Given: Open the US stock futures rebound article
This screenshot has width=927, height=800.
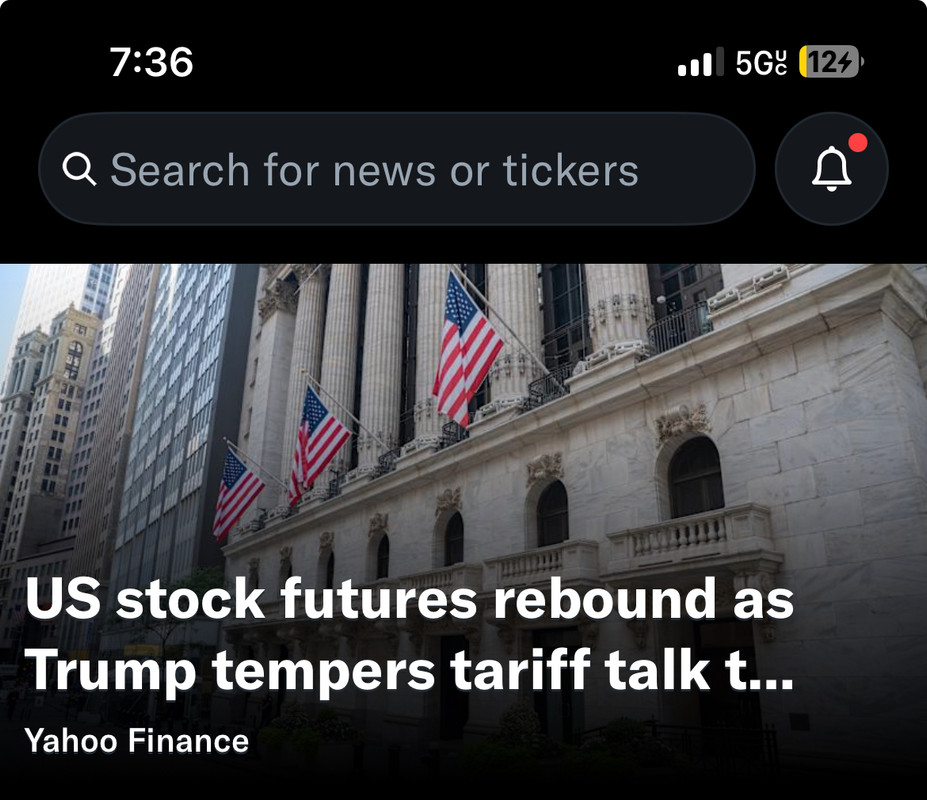Looking at the screenshot, I should pos(410,635).
